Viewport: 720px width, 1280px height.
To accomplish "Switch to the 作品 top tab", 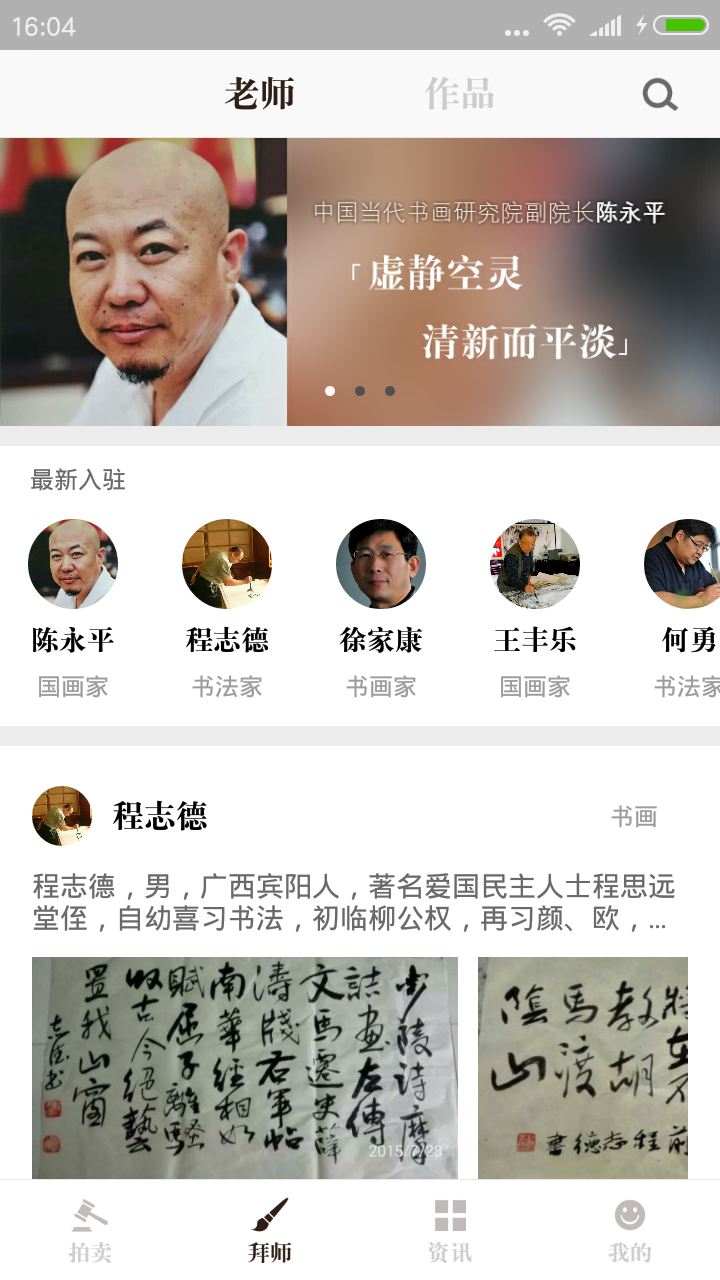I will coord(459,94).
